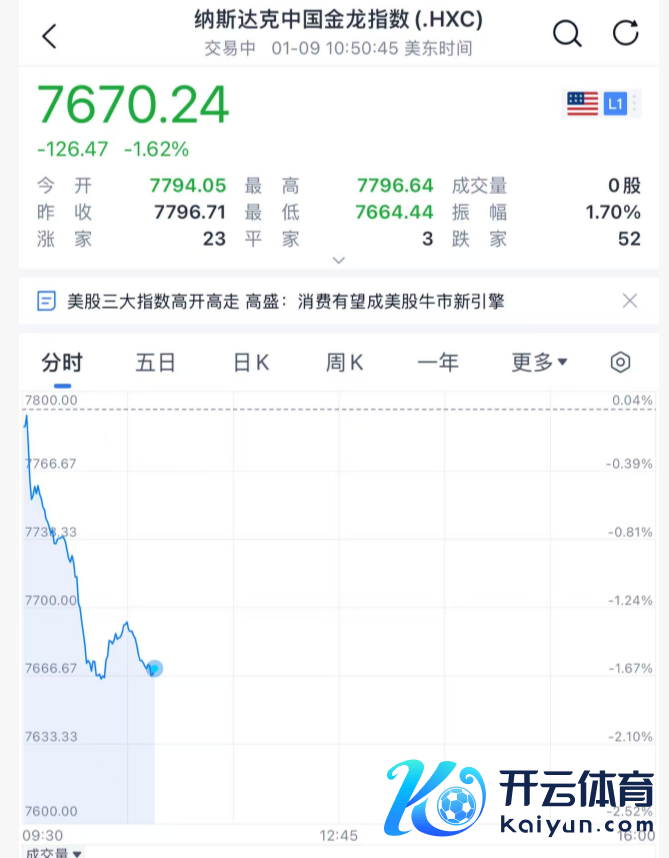Select the 日K chart tab
Image resolution: width=669 pixels, height=858 pixels.
250,363
